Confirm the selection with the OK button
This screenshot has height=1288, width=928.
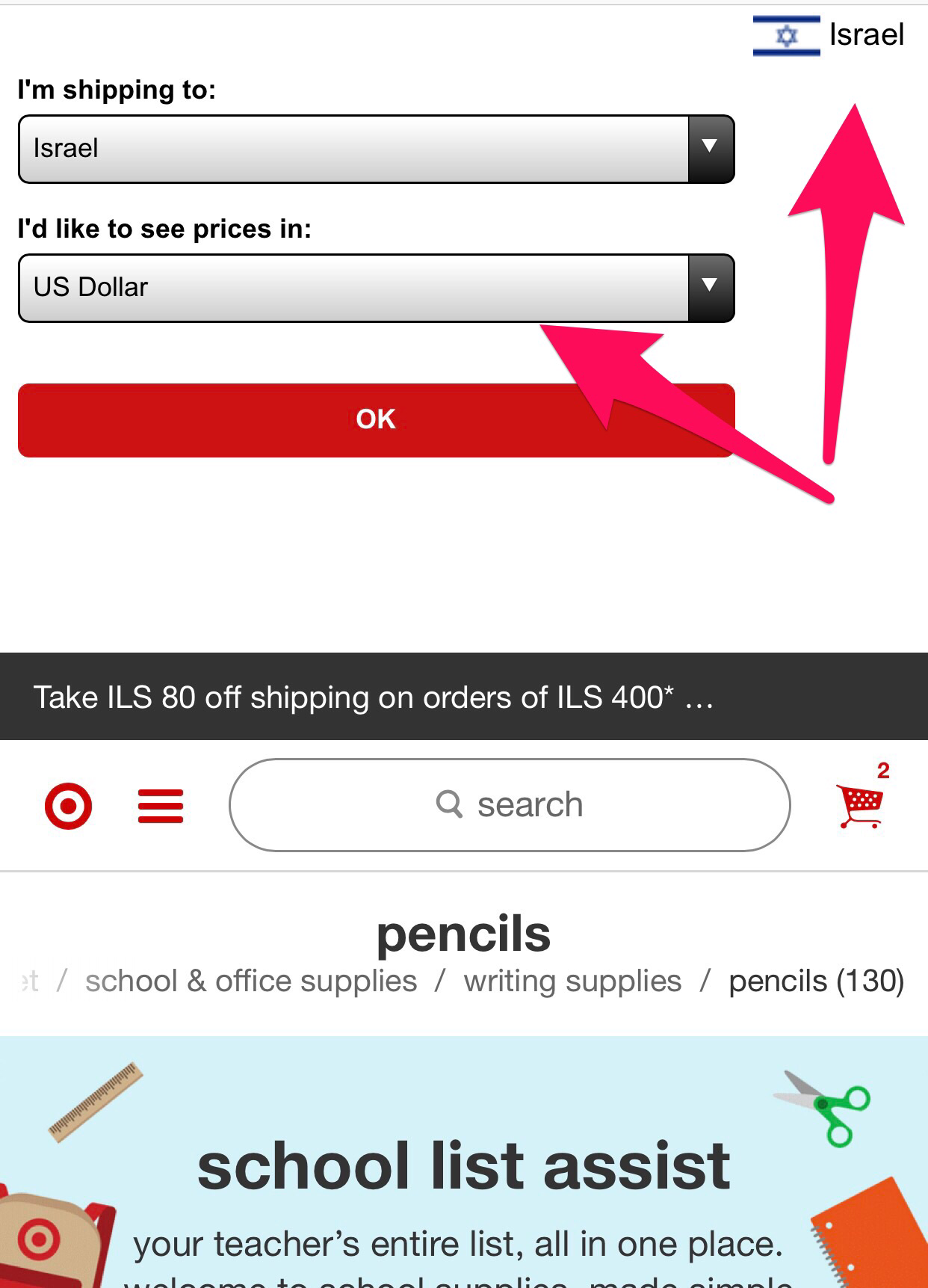tap(376, 419)
